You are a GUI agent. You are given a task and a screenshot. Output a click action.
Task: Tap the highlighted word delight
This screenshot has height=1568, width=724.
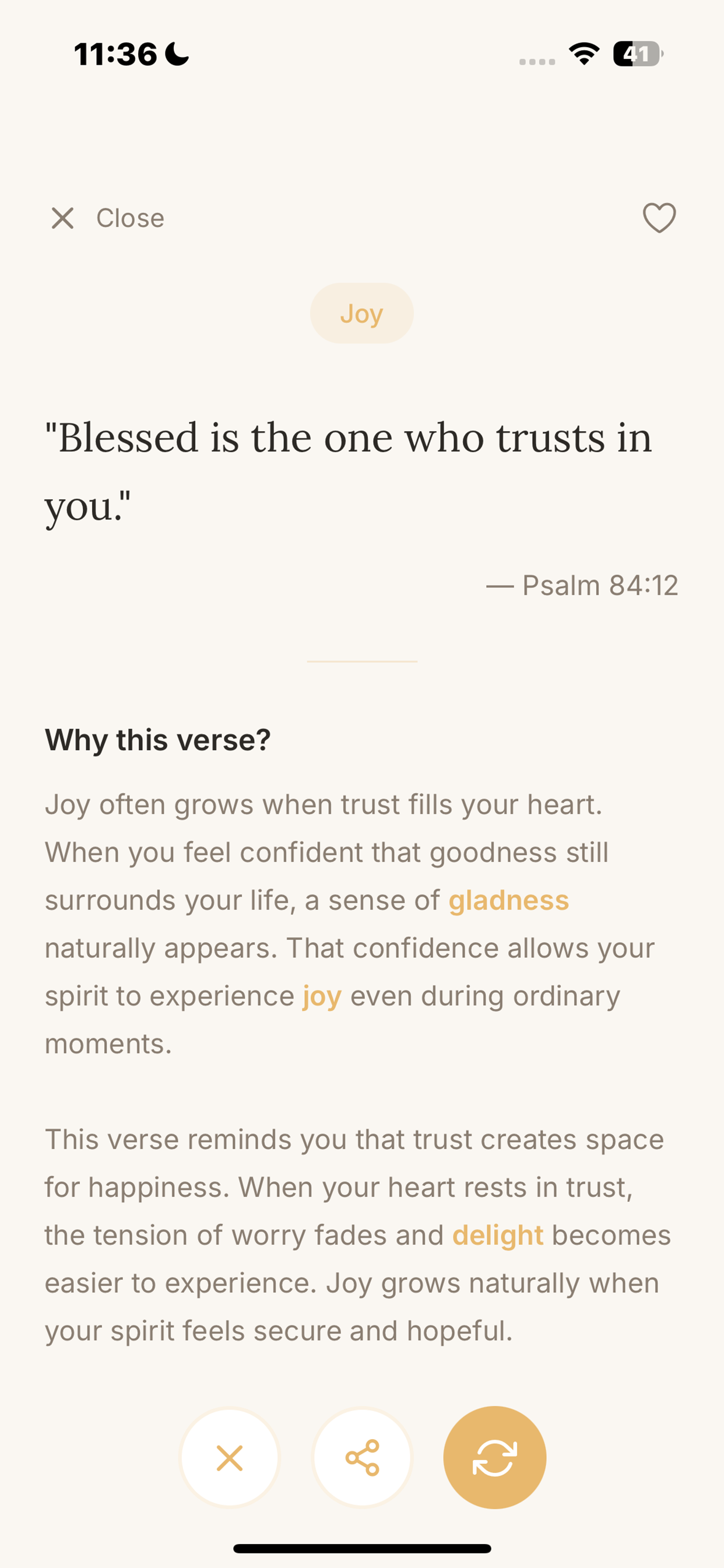point(497,1235)
